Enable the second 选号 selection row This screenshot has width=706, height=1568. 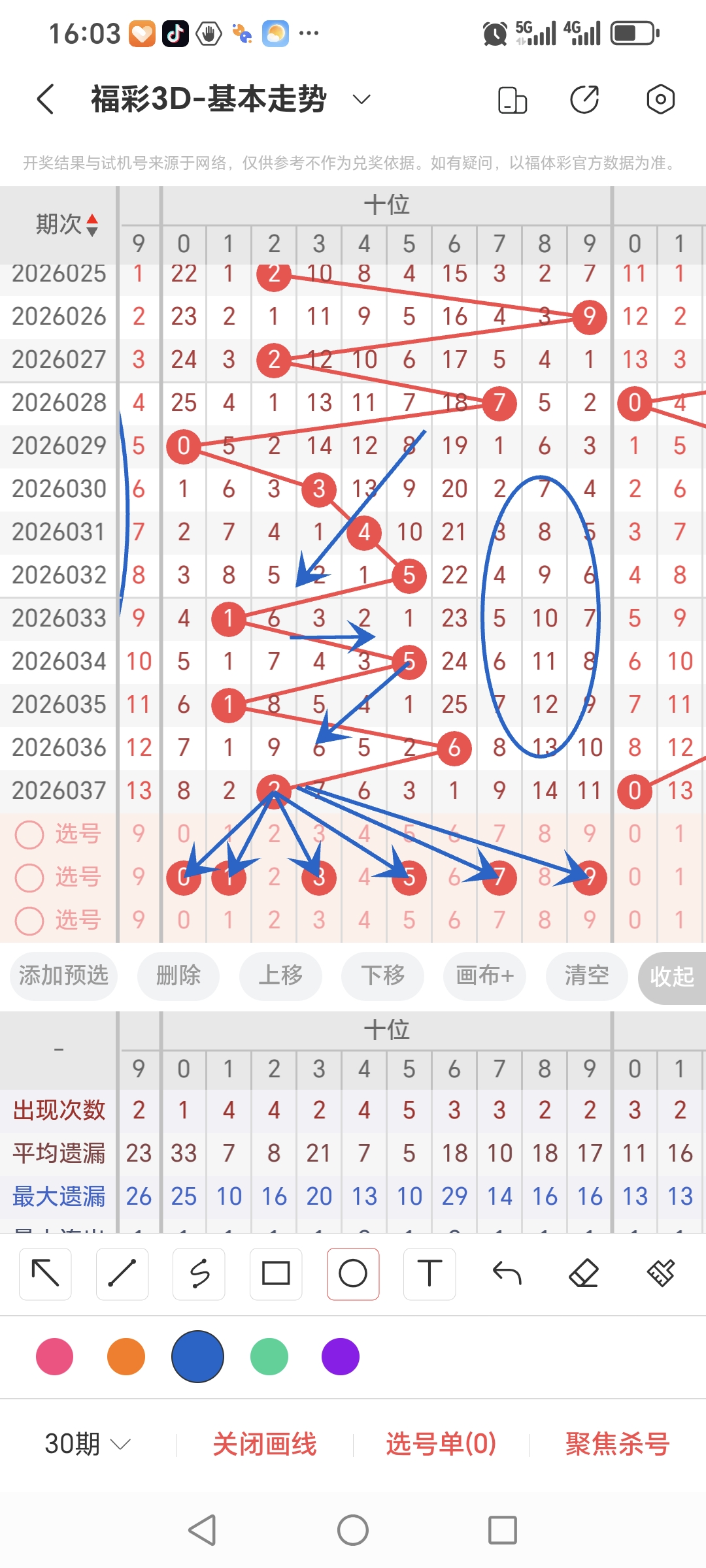[x=29, y=877]
